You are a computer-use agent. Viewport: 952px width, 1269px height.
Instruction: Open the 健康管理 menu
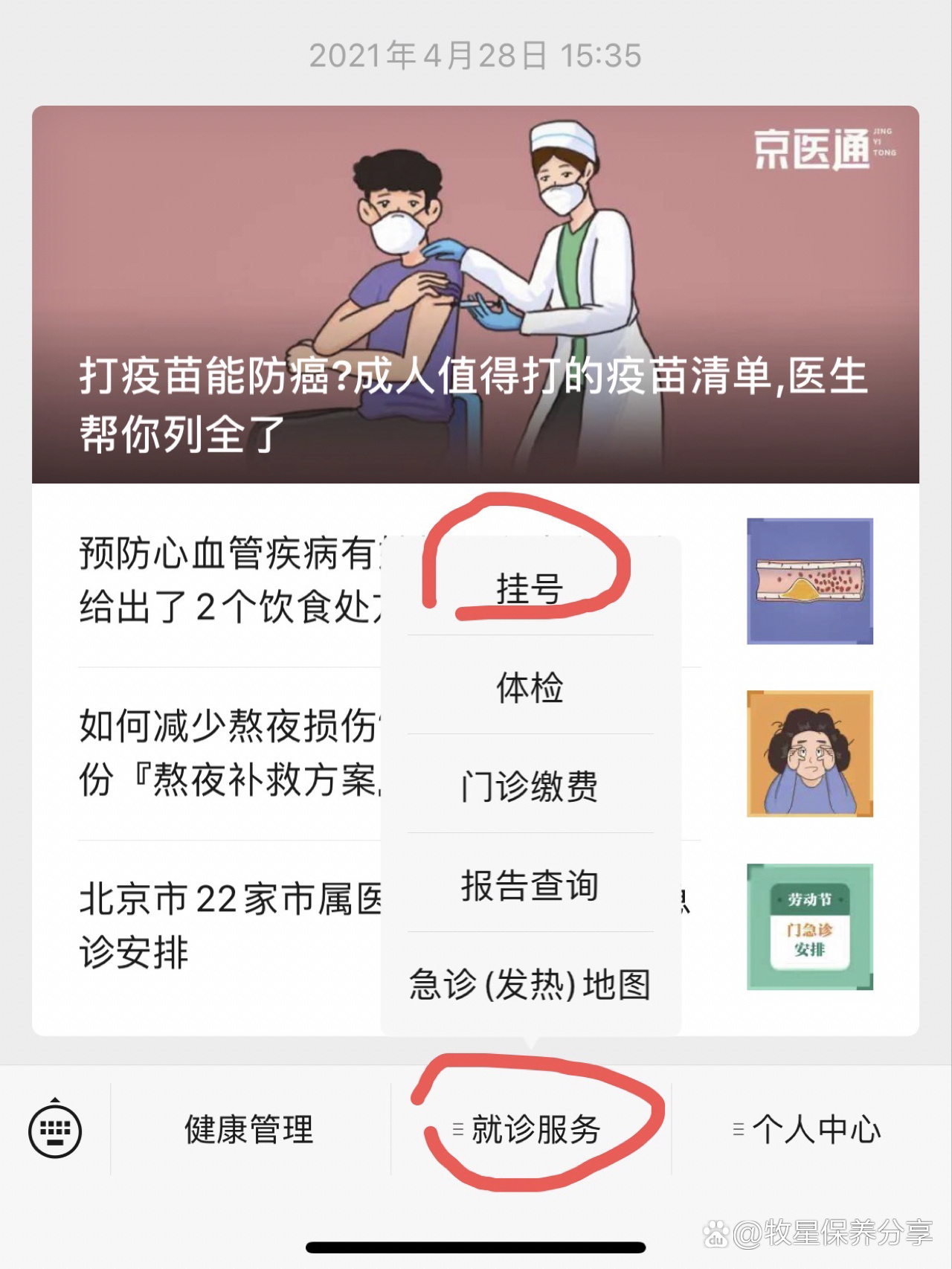[x=249, y=1130]
